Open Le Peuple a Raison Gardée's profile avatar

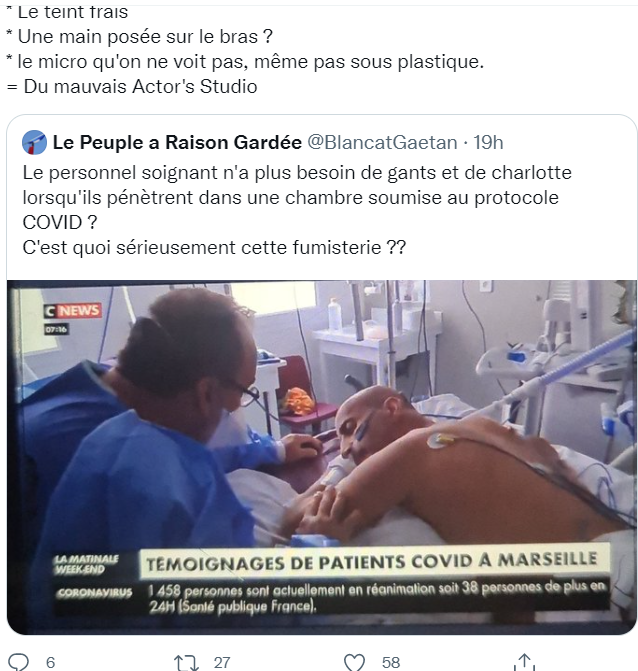click(34, 142)
